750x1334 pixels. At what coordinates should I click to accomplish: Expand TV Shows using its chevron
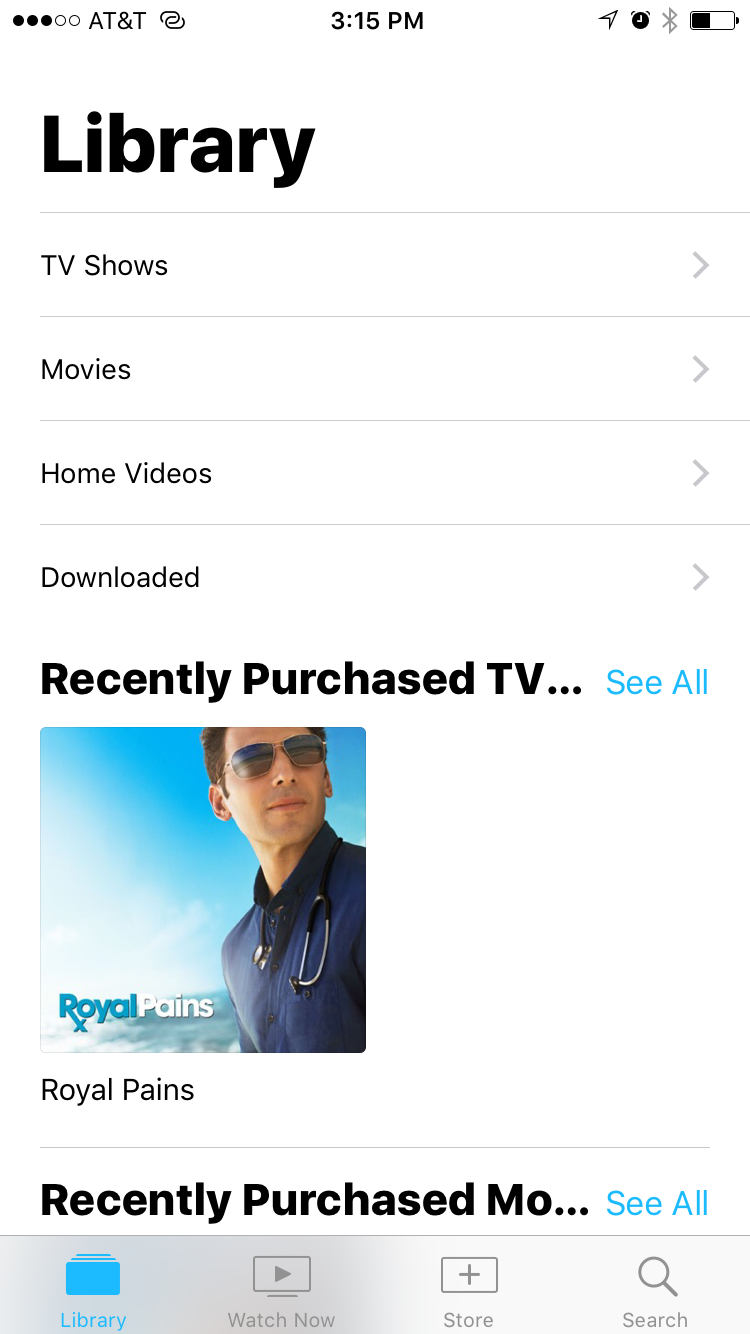click(x=701, y=265)
